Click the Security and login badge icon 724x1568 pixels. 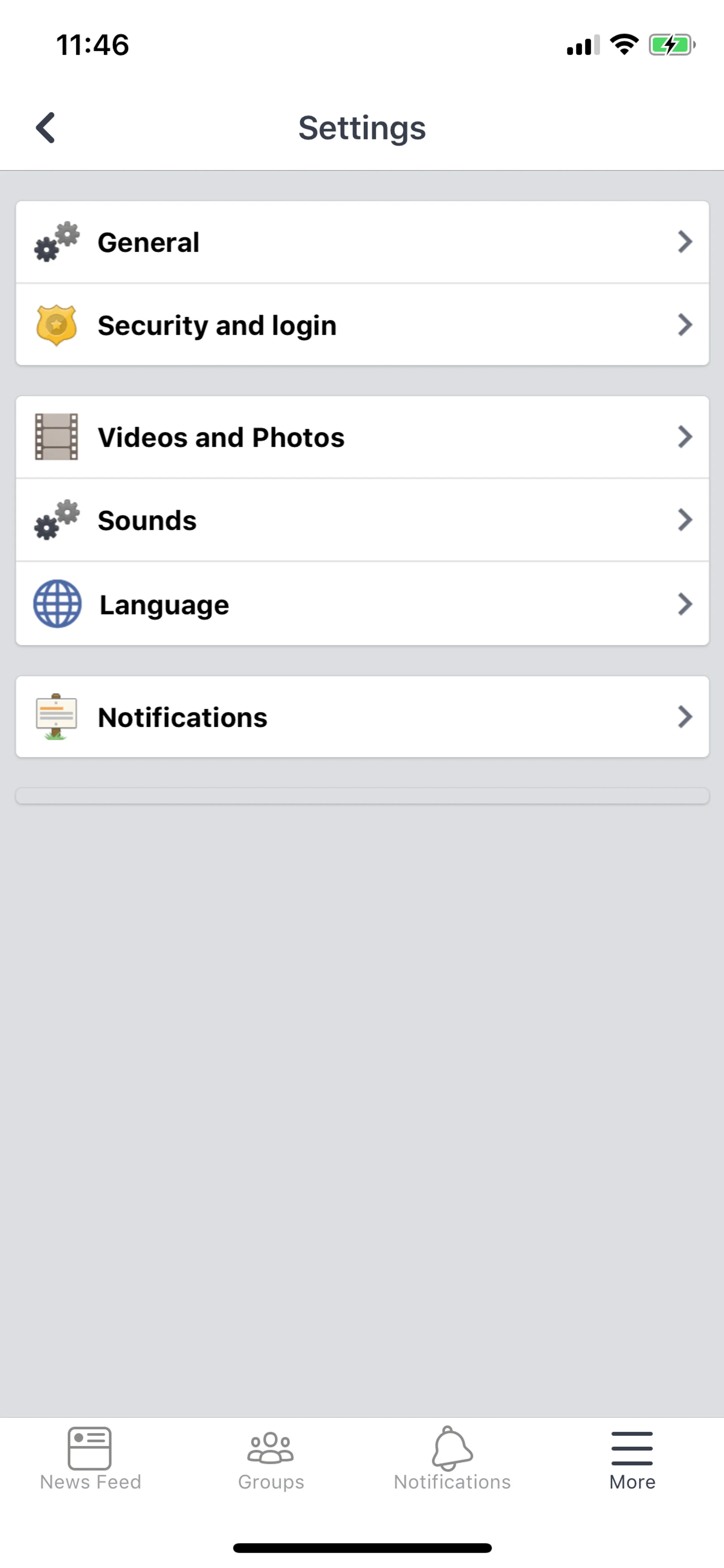pos(57,324)
